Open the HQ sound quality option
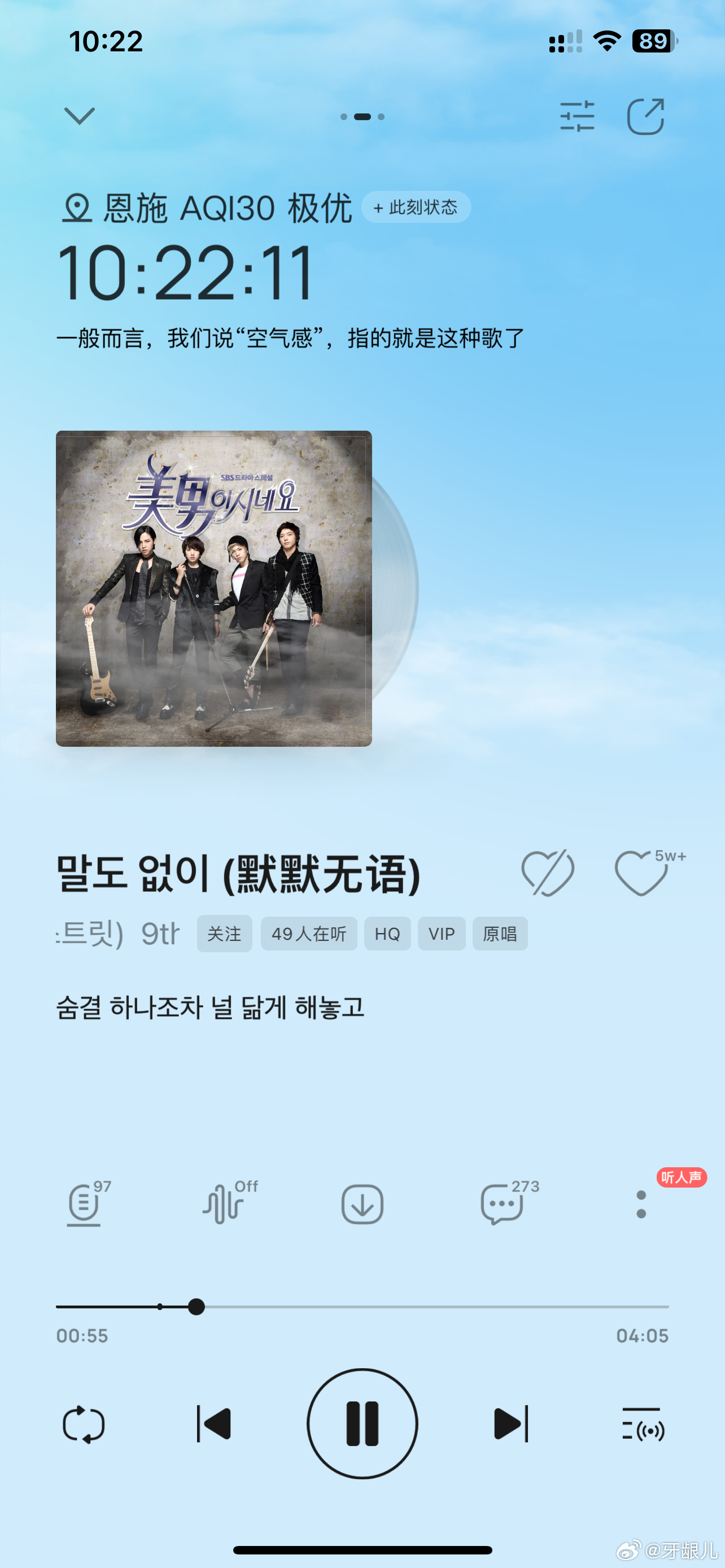The height and width of the screenshot is (1568, 725). coord(387,934)
